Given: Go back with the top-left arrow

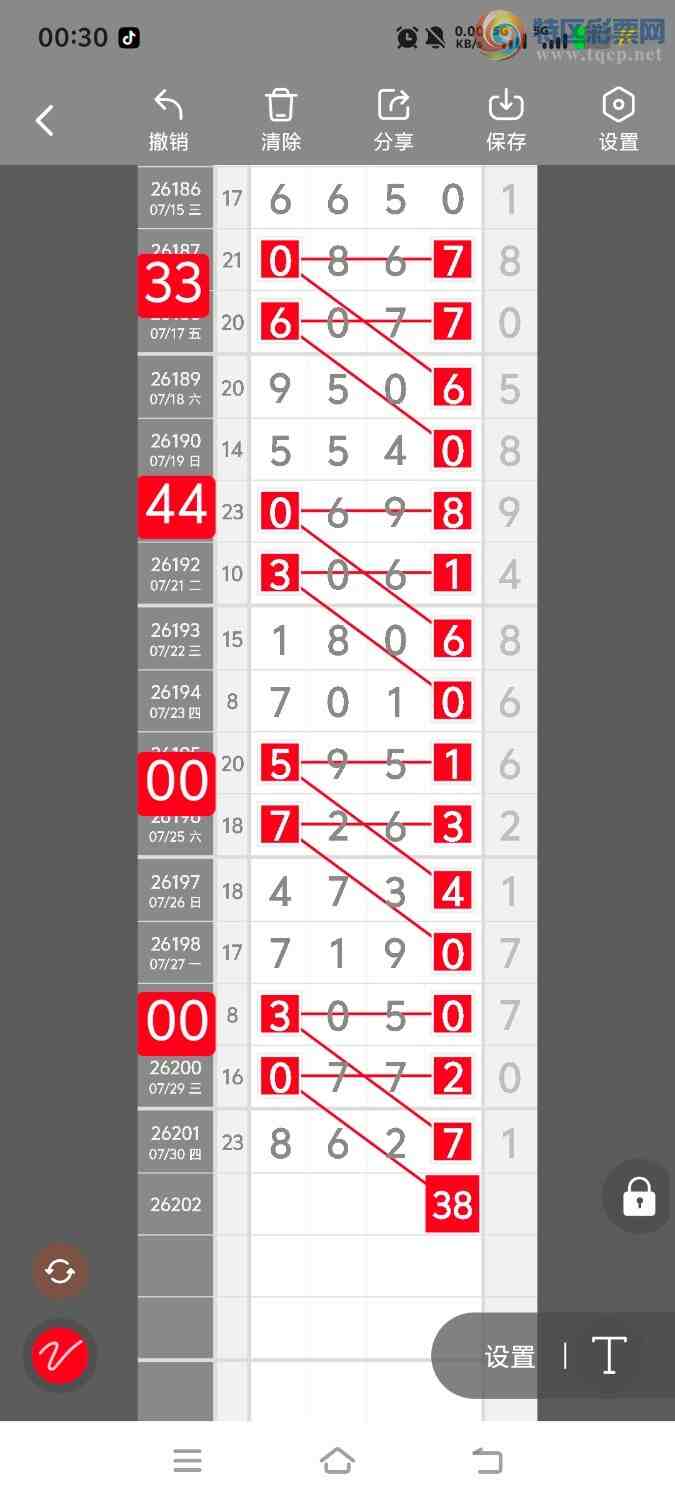Looking at the screenshot, I should tap(45, 121).
